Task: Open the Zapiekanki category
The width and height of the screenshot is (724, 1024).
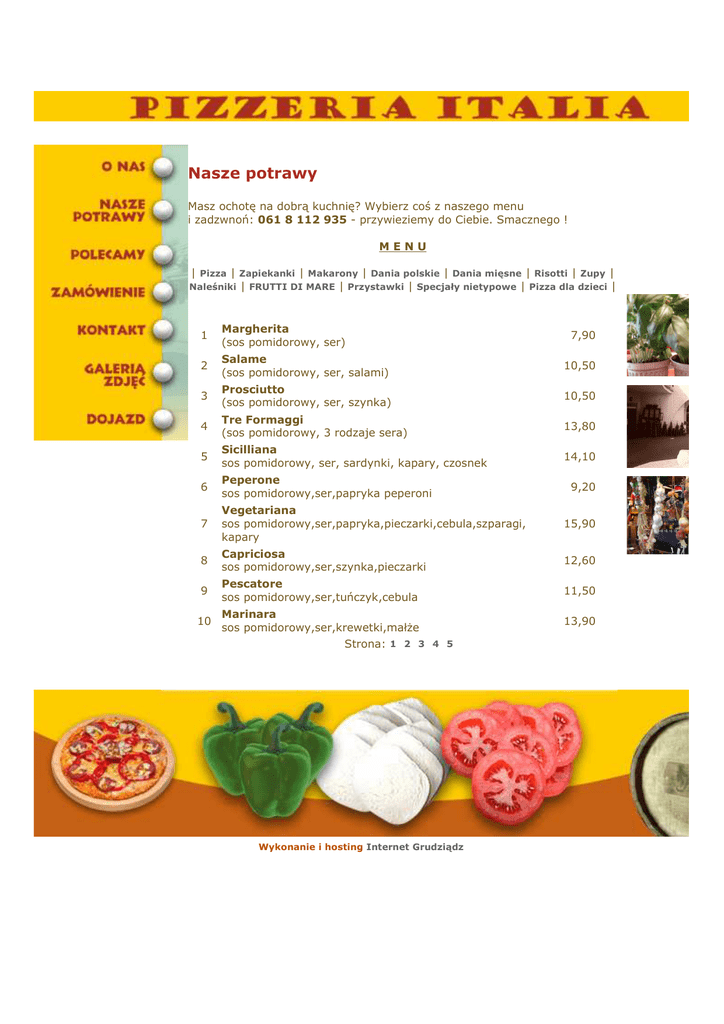Action: pyautogui.click(x=266, y=273)
